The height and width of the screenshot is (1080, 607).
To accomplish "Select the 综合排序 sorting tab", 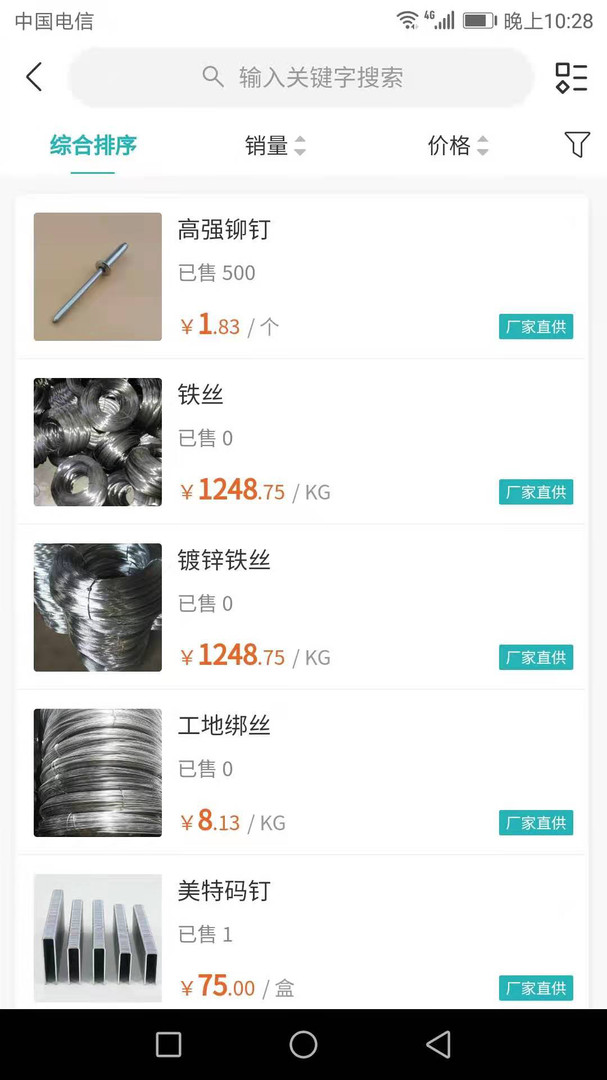I will pos(93,146).
